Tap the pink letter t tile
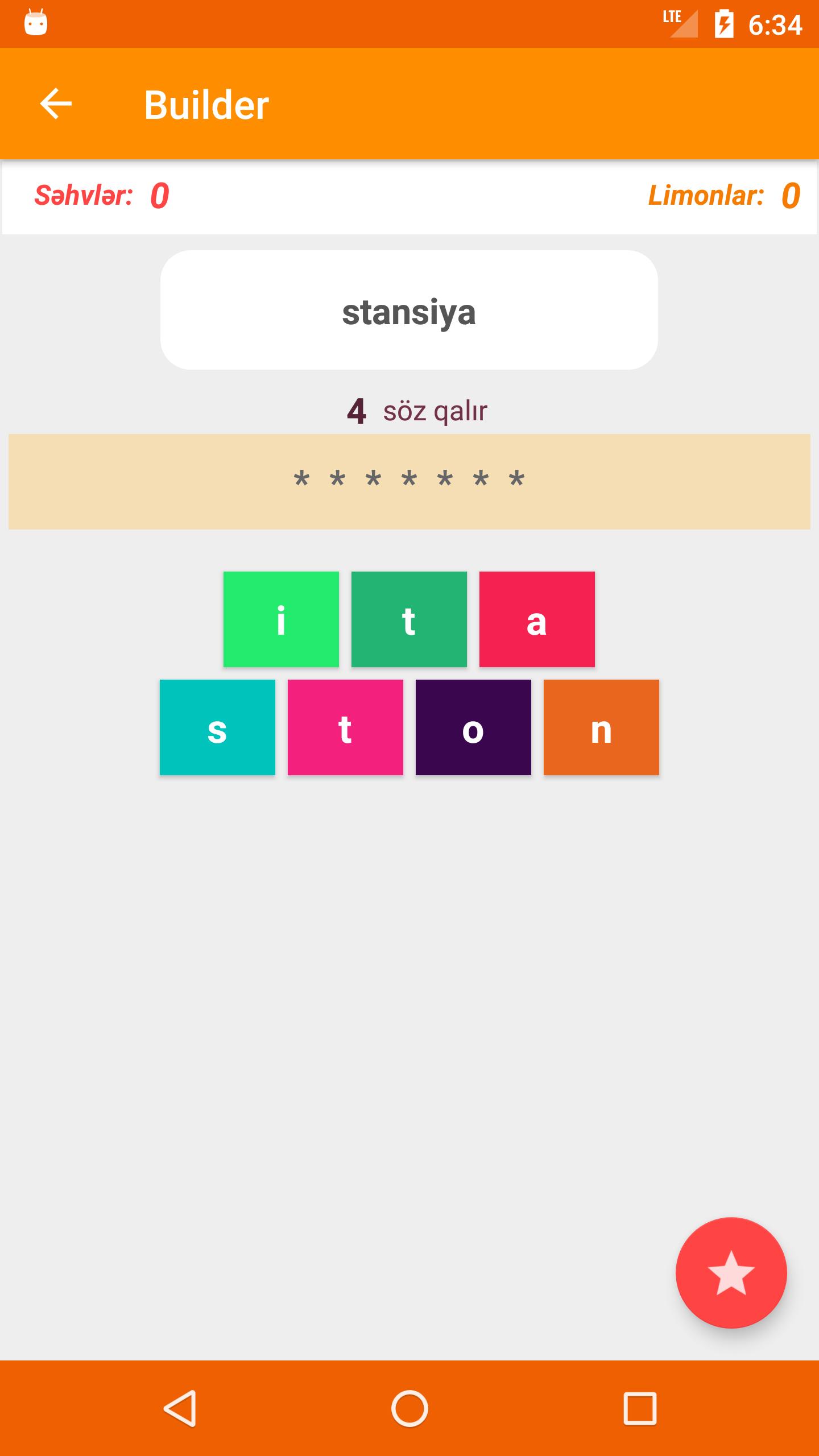 click(345, 727)
